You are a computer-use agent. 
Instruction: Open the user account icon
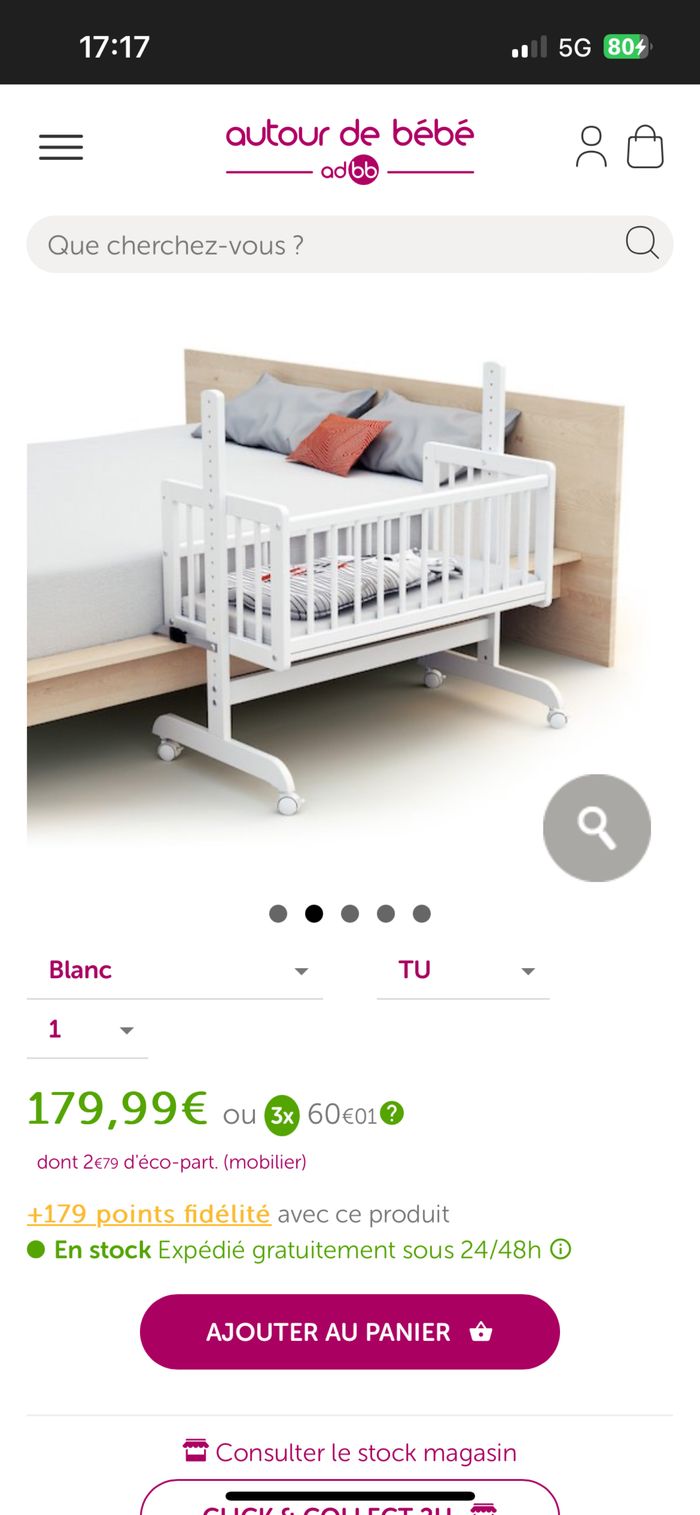[591, 147]
